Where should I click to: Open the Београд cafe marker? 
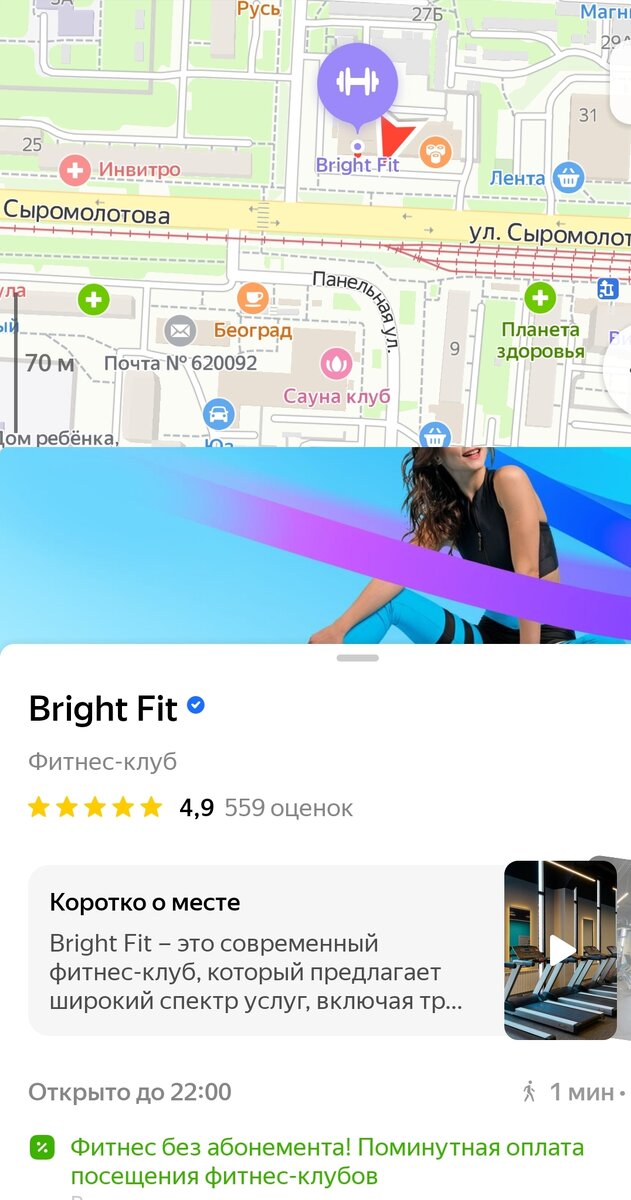(x=252, y=298)
